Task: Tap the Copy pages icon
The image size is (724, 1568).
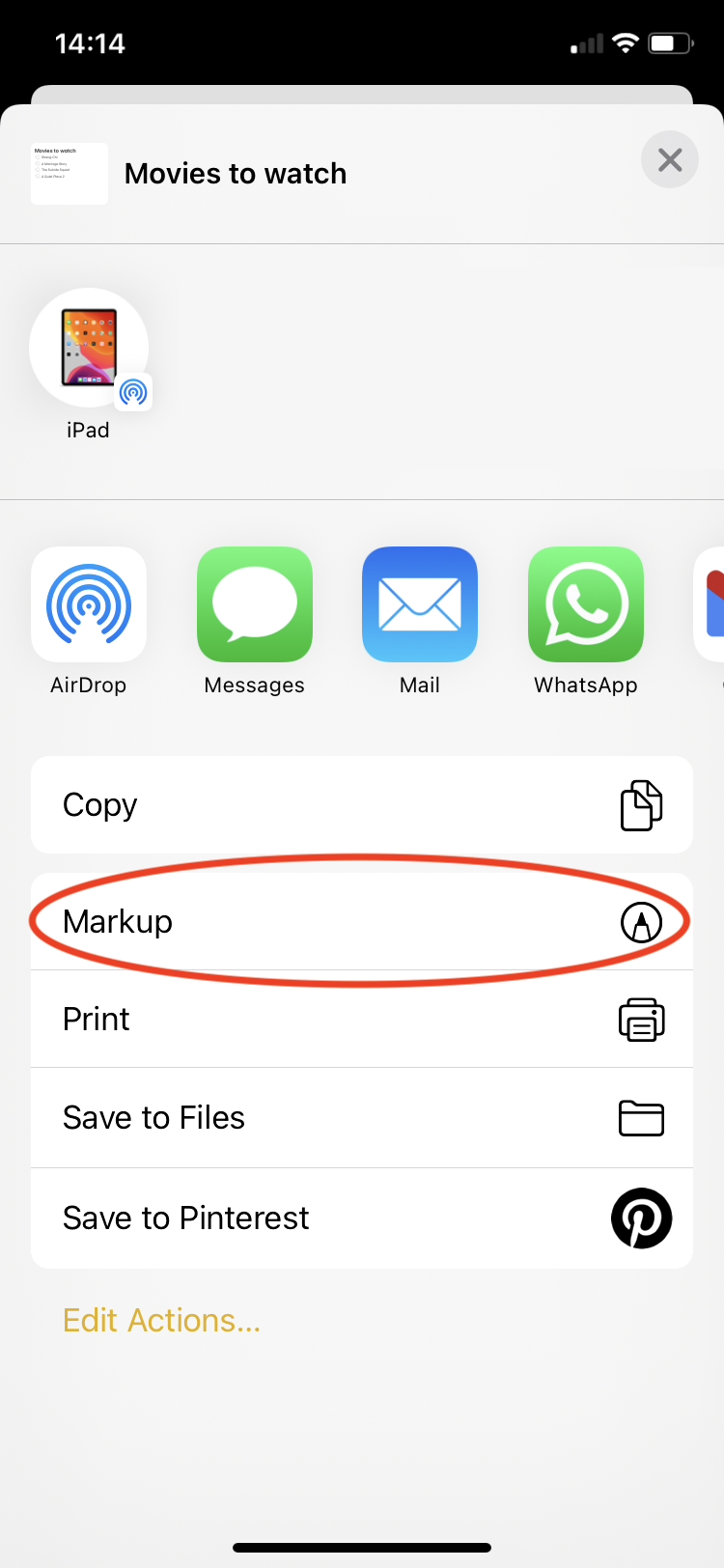Action: (x=642, y=804)
